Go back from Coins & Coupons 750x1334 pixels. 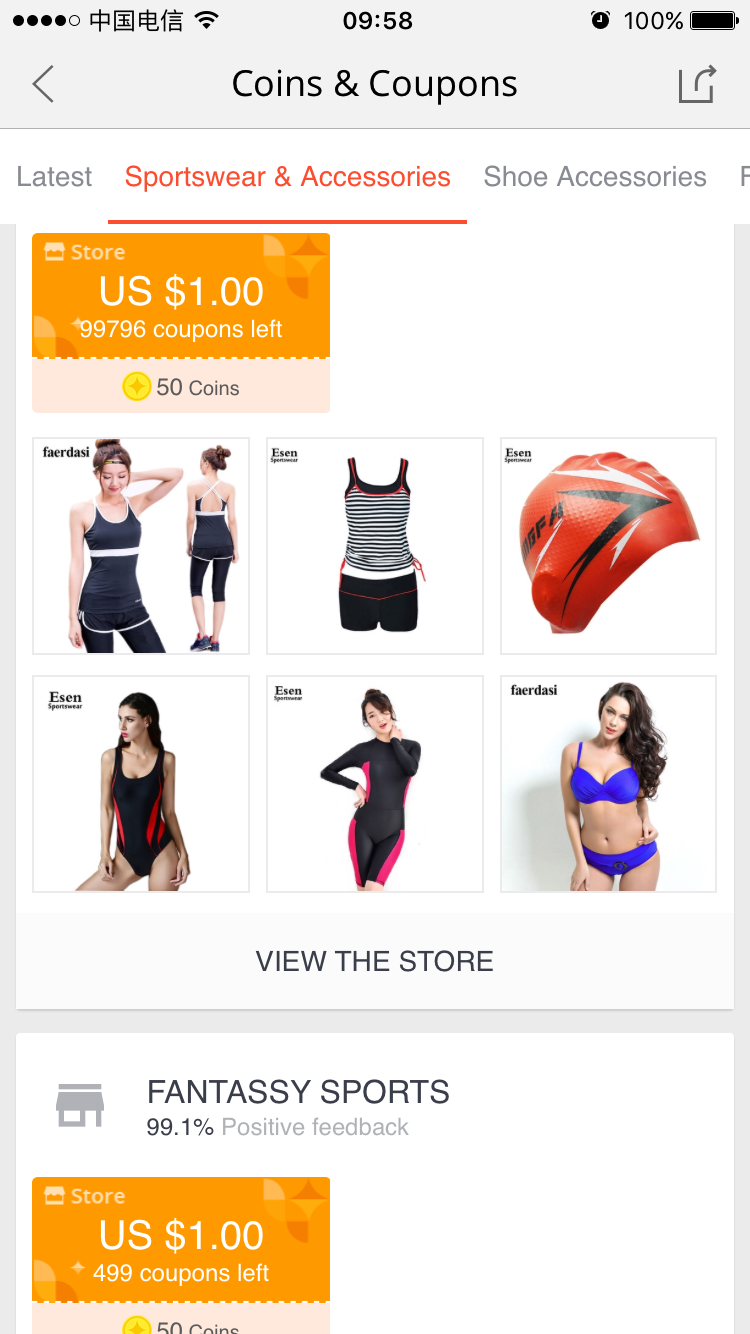pos(43,85)
